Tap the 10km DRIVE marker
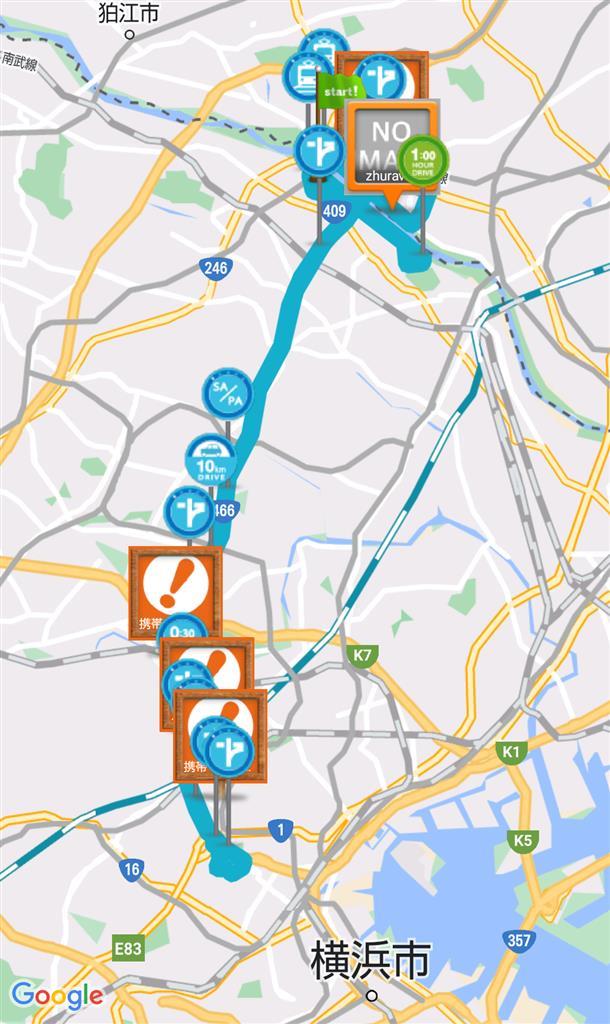Viewport: 610px width, 1024px height. (210, 459)
